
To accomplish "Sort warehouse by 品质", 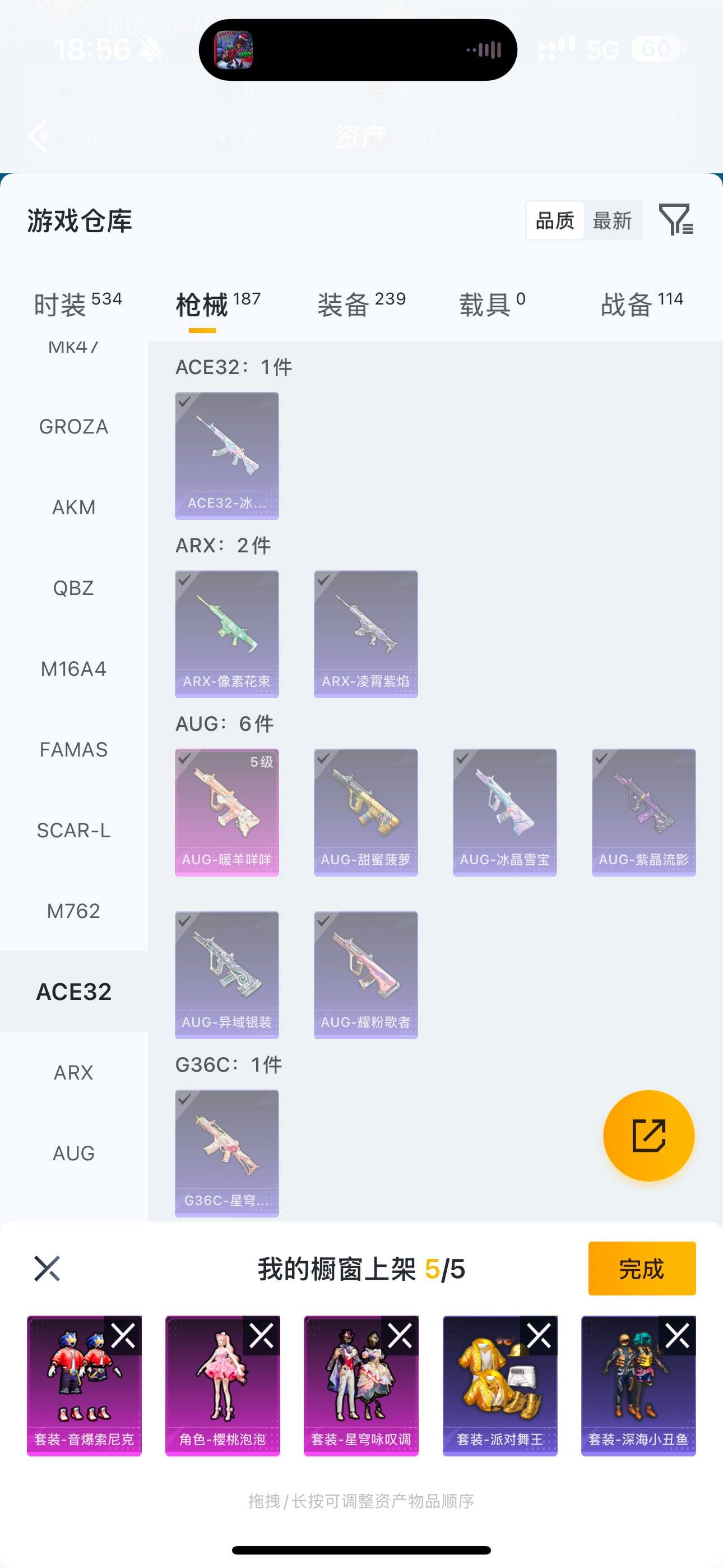I will (x=555, y=220).
